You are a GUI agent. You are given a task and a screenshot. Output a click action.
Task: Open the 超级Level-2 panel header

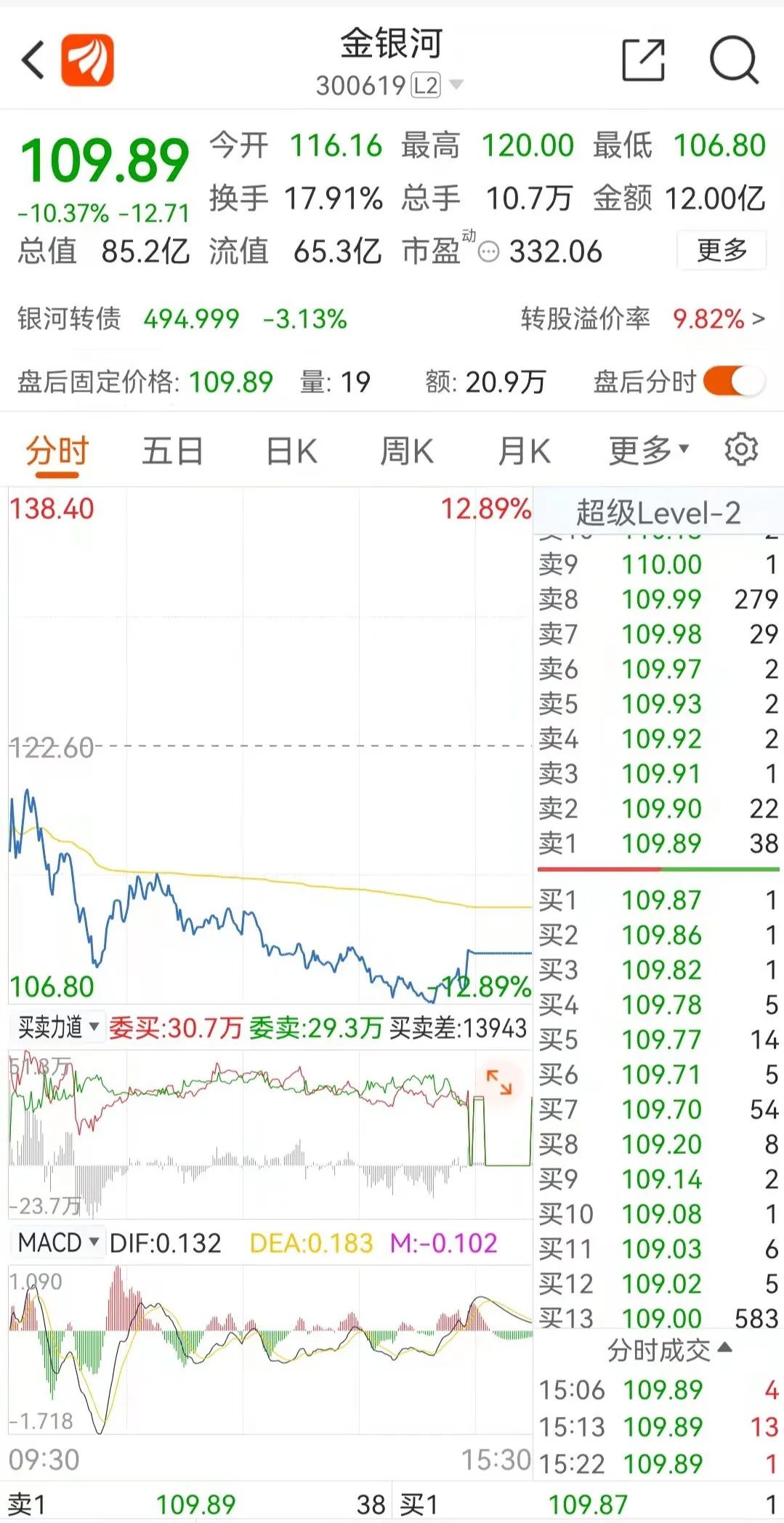pyautogui.click(x=658, y=512)
